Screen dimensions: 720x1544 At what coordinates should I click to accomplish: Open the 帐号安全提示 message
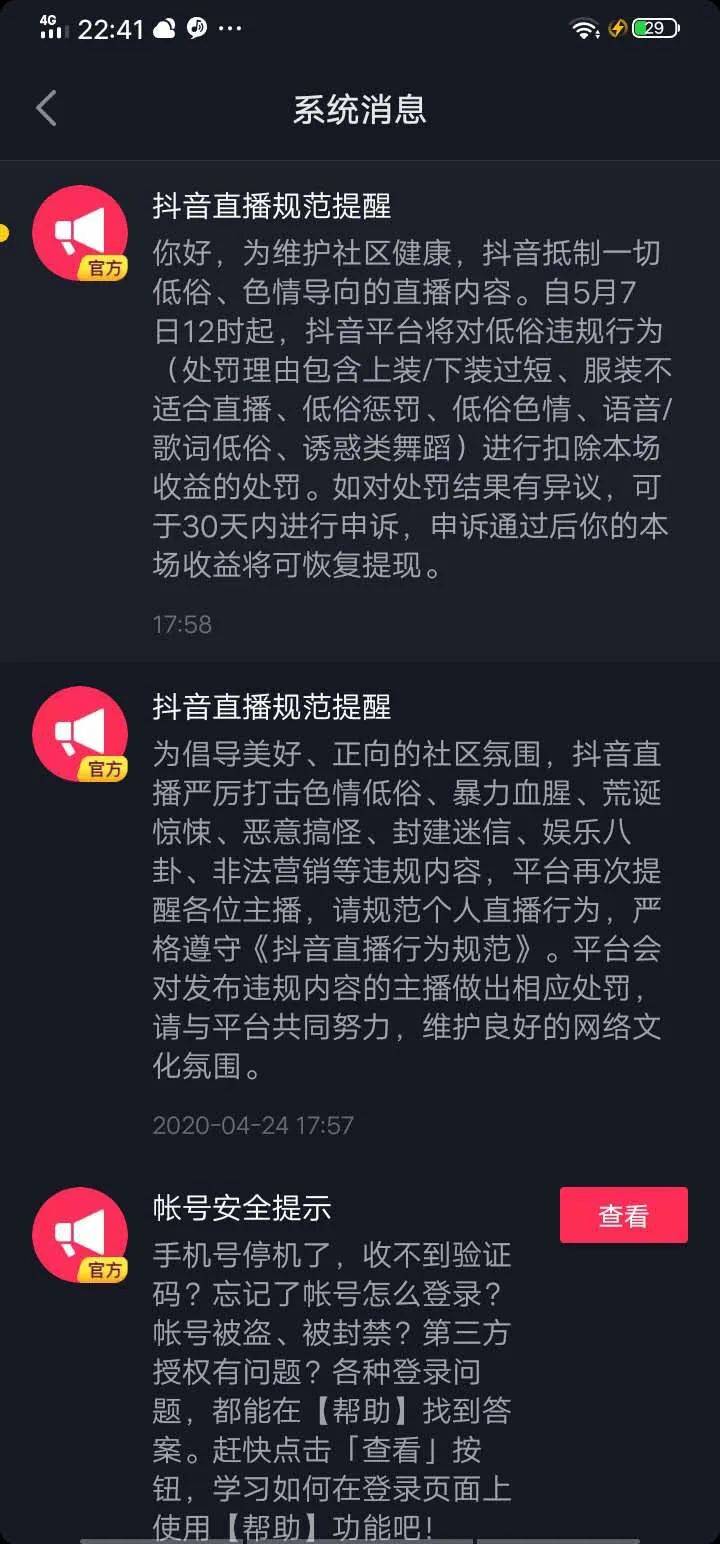[360, 1353]
